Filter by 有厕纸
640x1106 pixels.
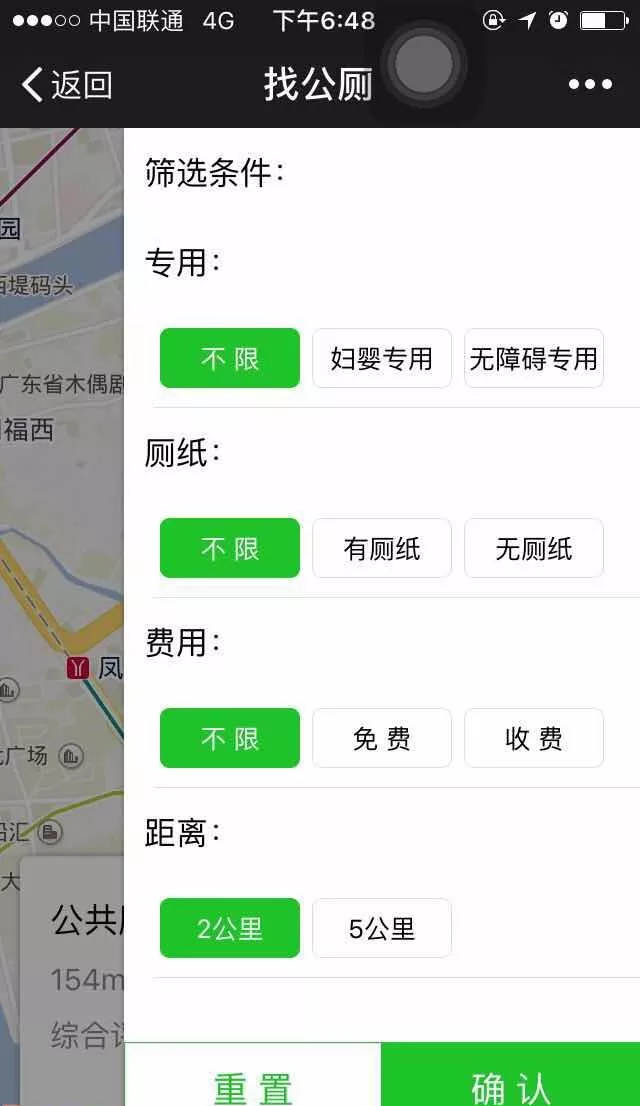382,548
